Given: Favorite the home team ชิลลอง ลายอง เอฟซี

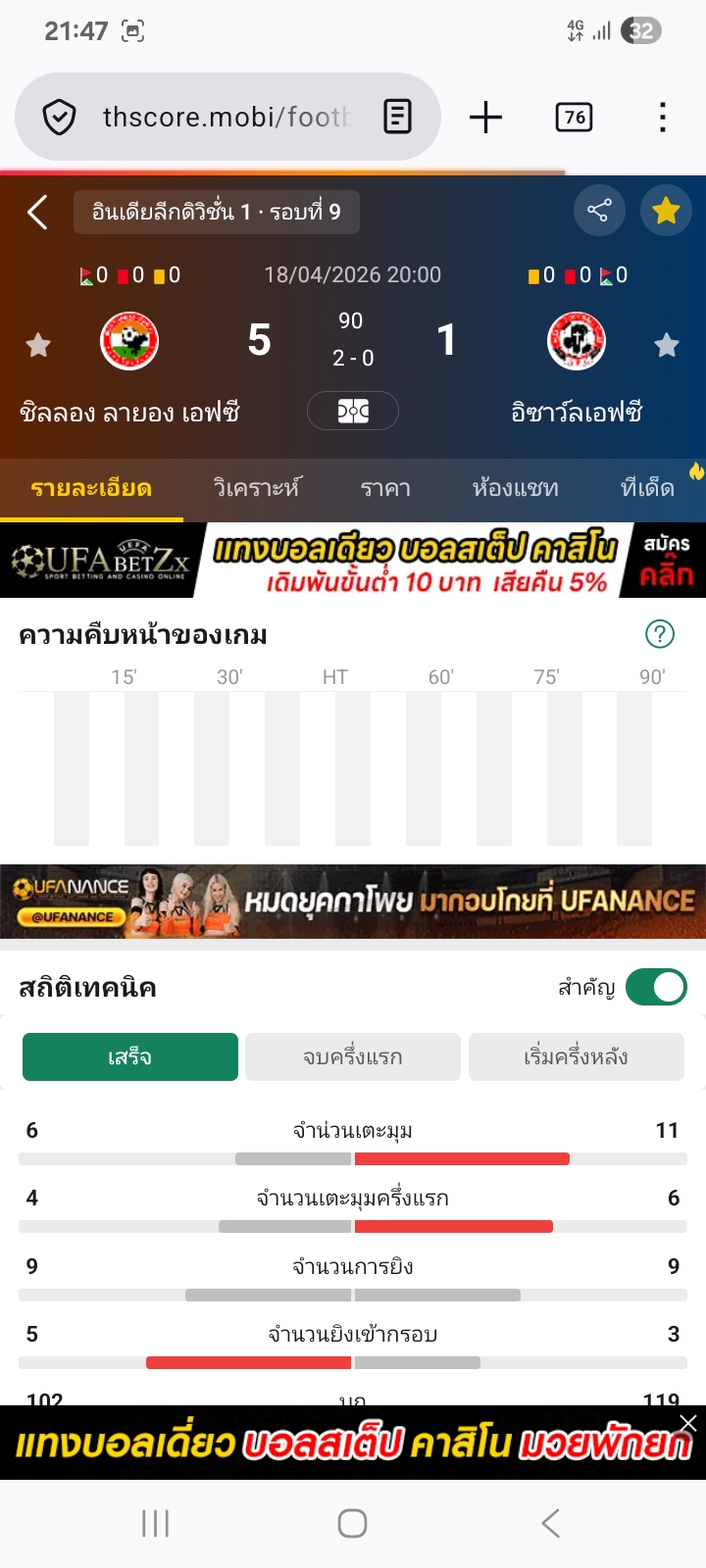Looking at the screenshot, I should tap(38, 345).
